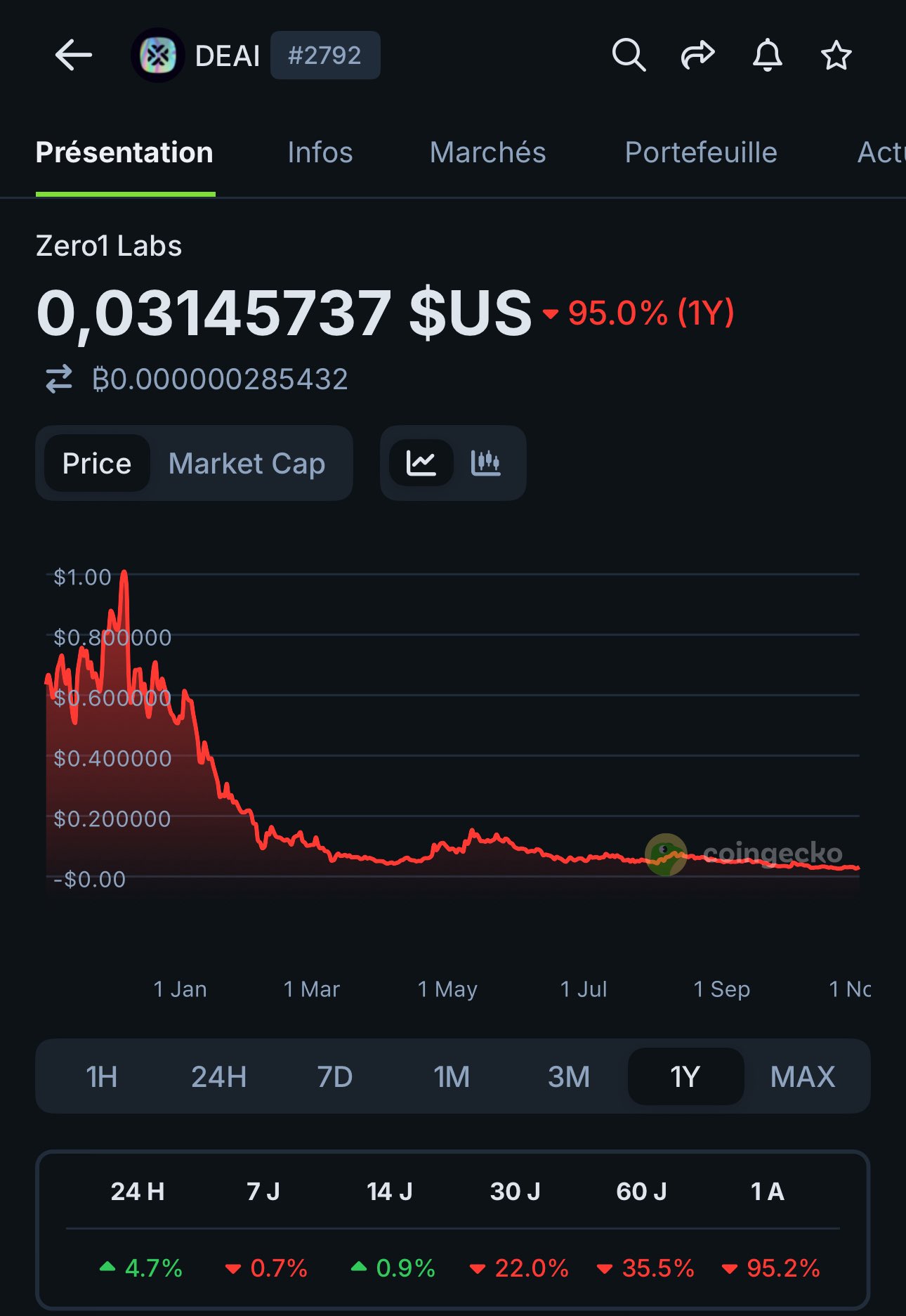Choose the 1M chart range
Image resolution: width=906 pixels, height=1316 pixels.
[x=451, y=1076]
